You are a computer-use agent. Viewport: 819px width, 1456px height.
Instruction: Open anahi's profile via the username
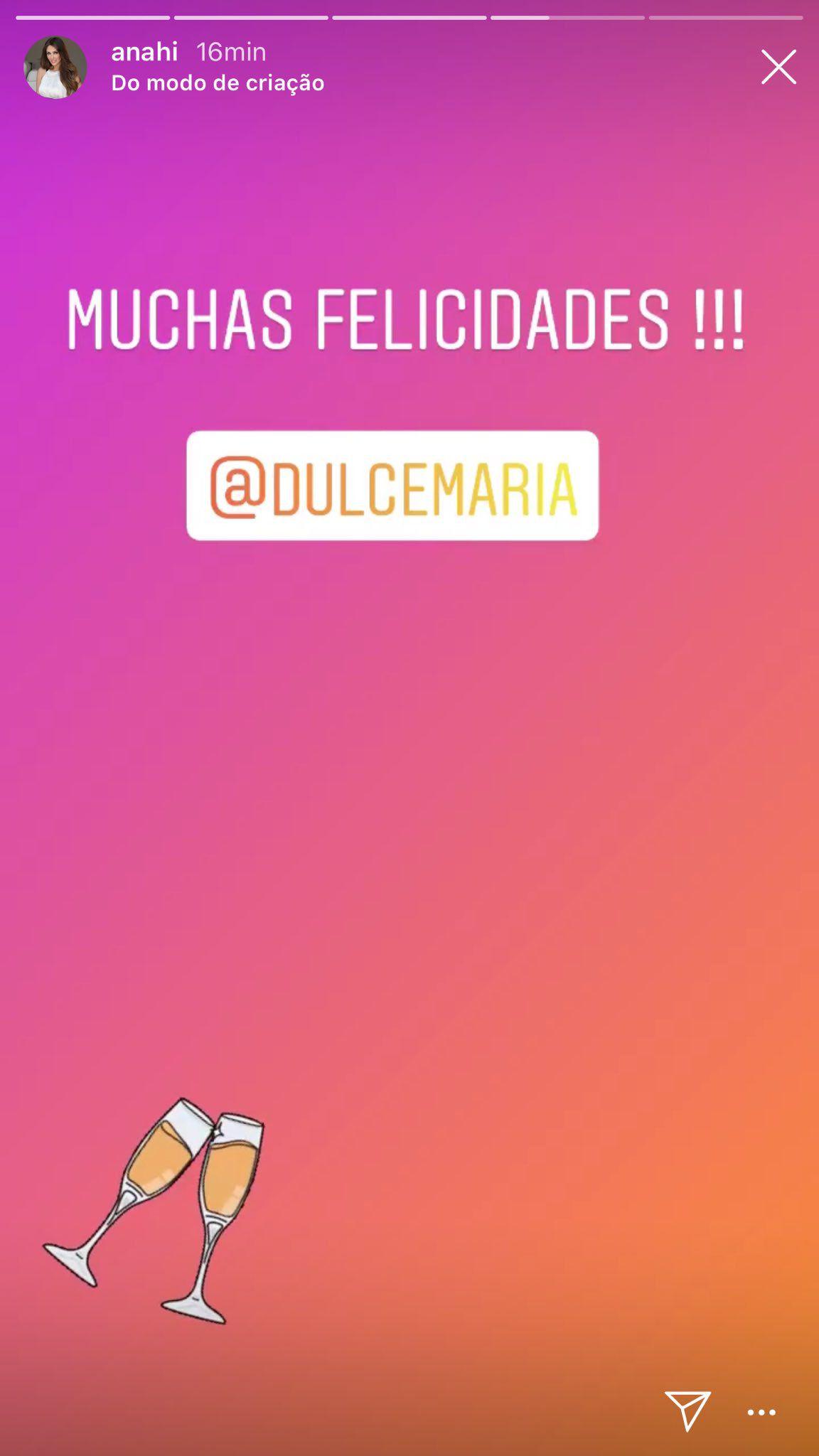coord(146,52)
